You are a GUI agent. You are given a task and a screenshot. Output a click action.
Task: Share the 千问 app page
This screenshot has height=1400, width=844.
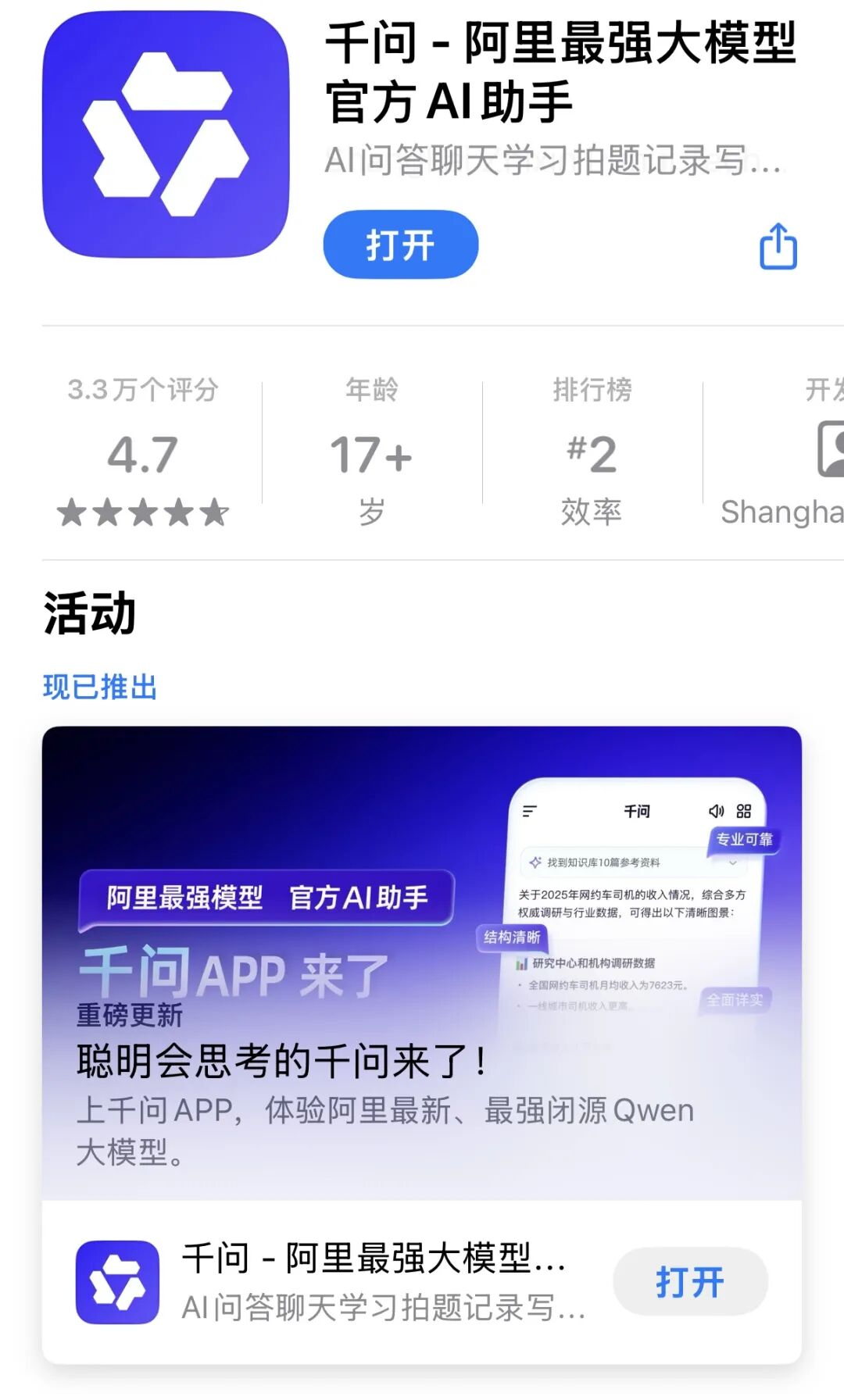point(778,246)
